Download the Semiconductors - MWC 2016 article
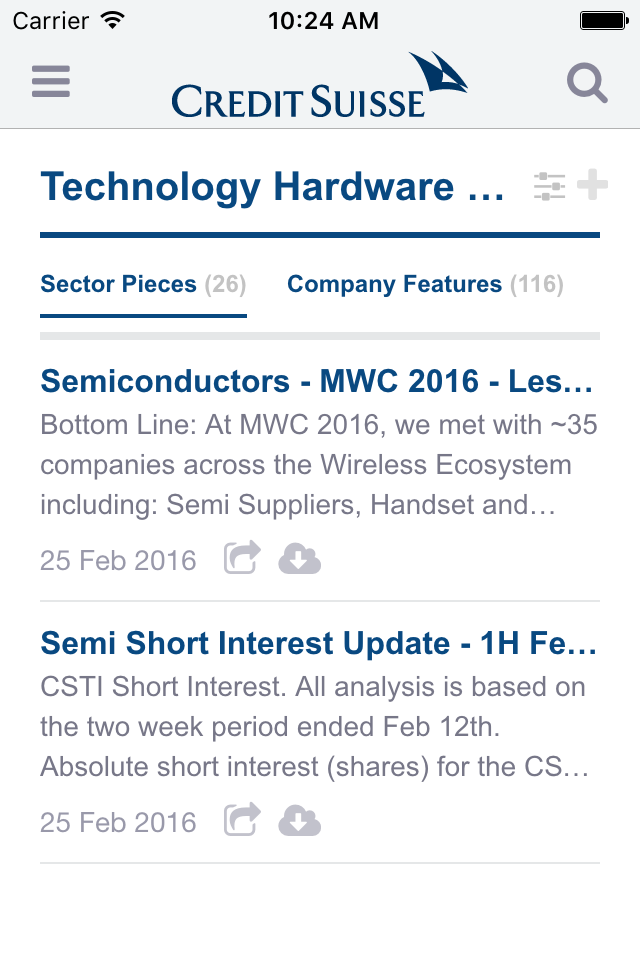This screenshot has height=960, width=640. point(299,559)
